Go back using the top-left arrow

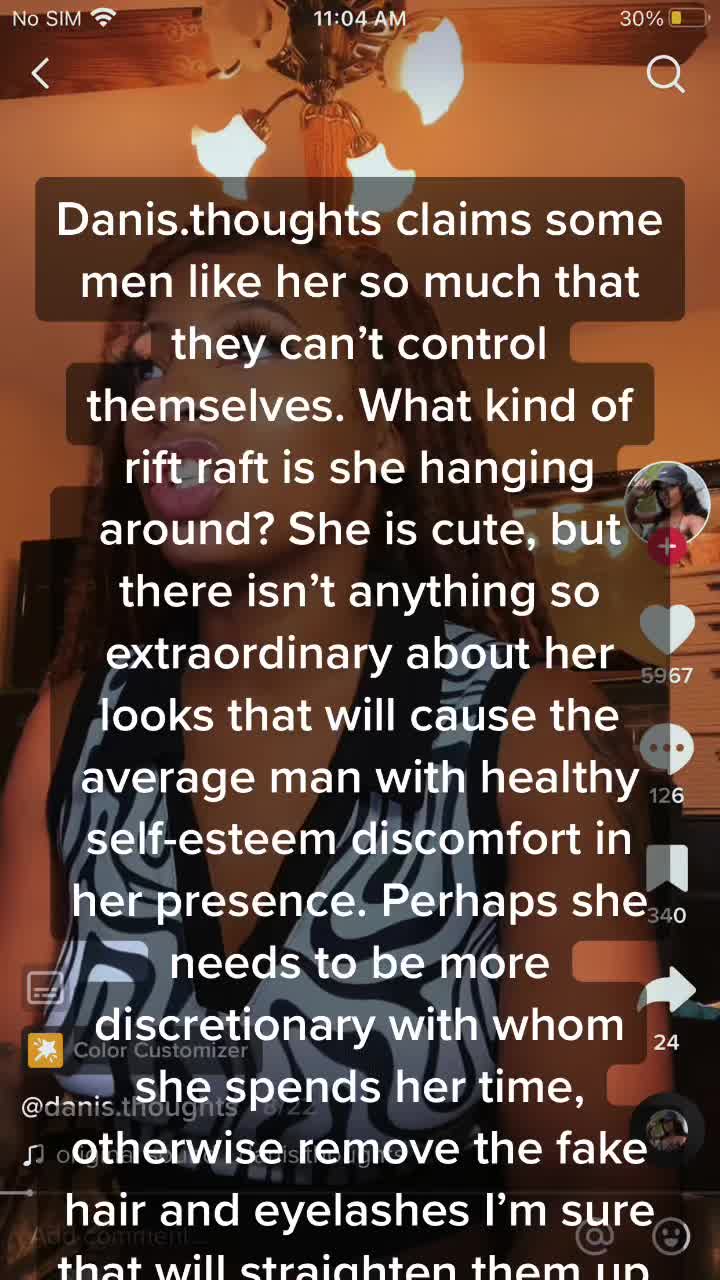(x=40, y=73)
